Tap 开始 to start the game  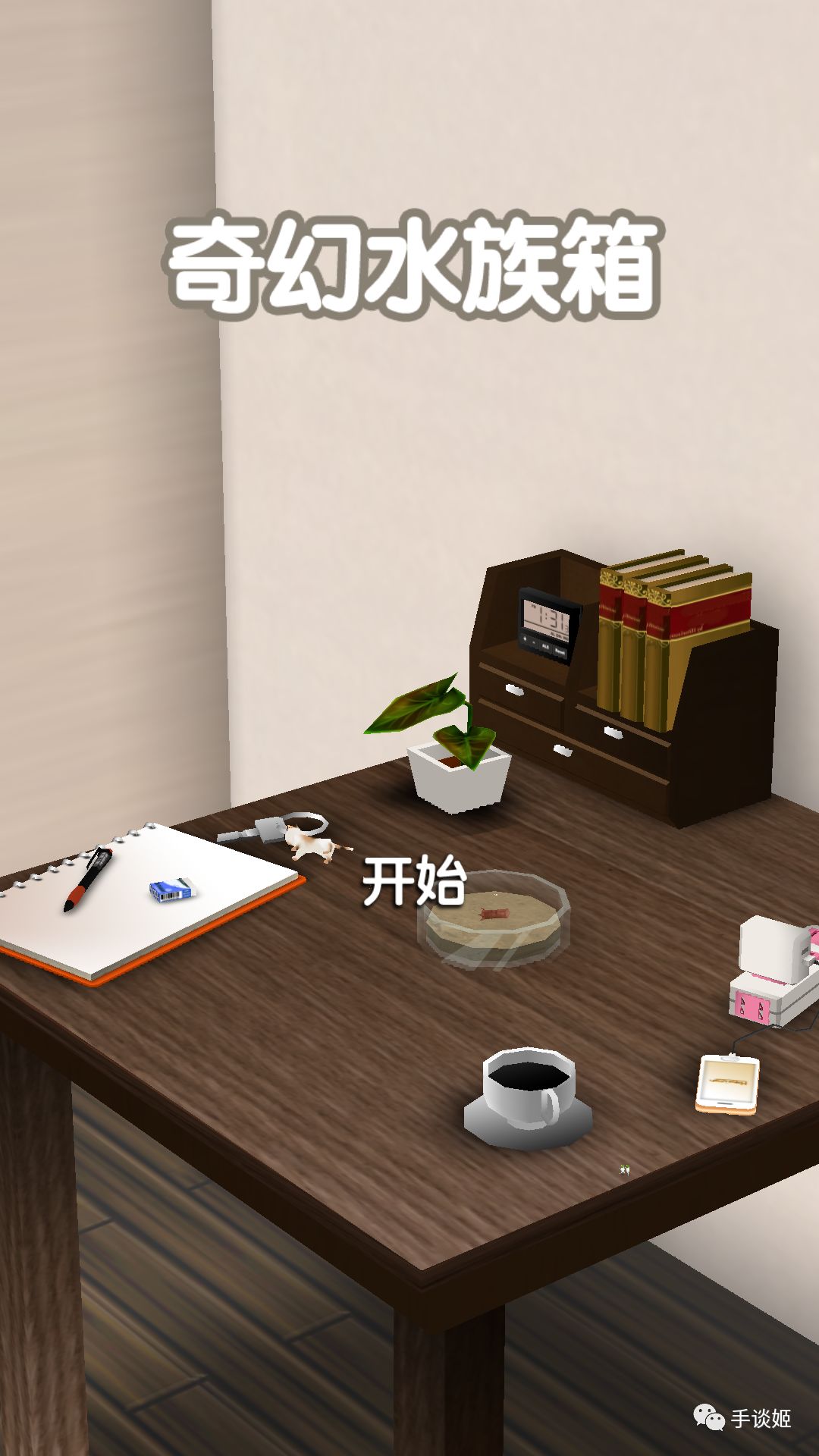[414, 880]
